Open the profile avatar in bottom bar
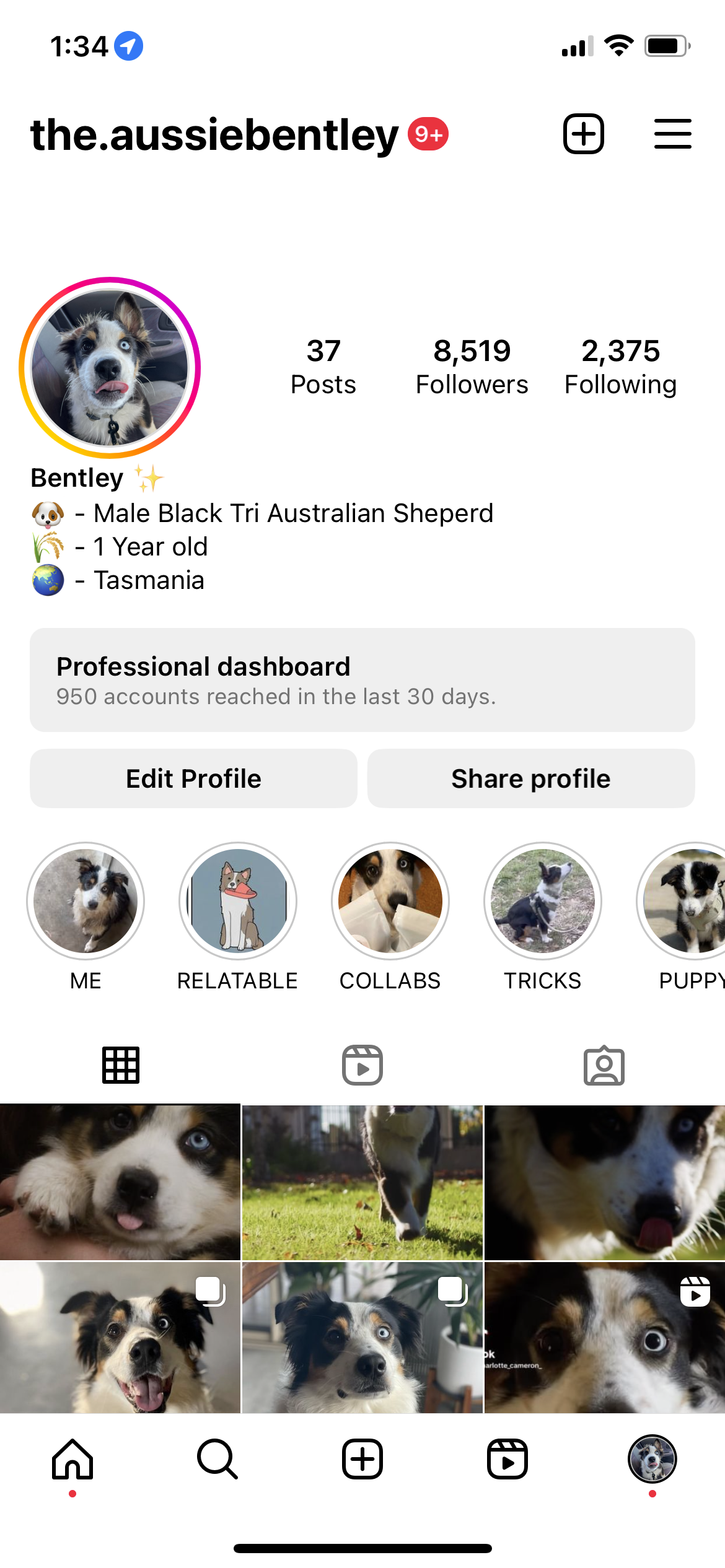725x1568 pixels. (652, 1459)
